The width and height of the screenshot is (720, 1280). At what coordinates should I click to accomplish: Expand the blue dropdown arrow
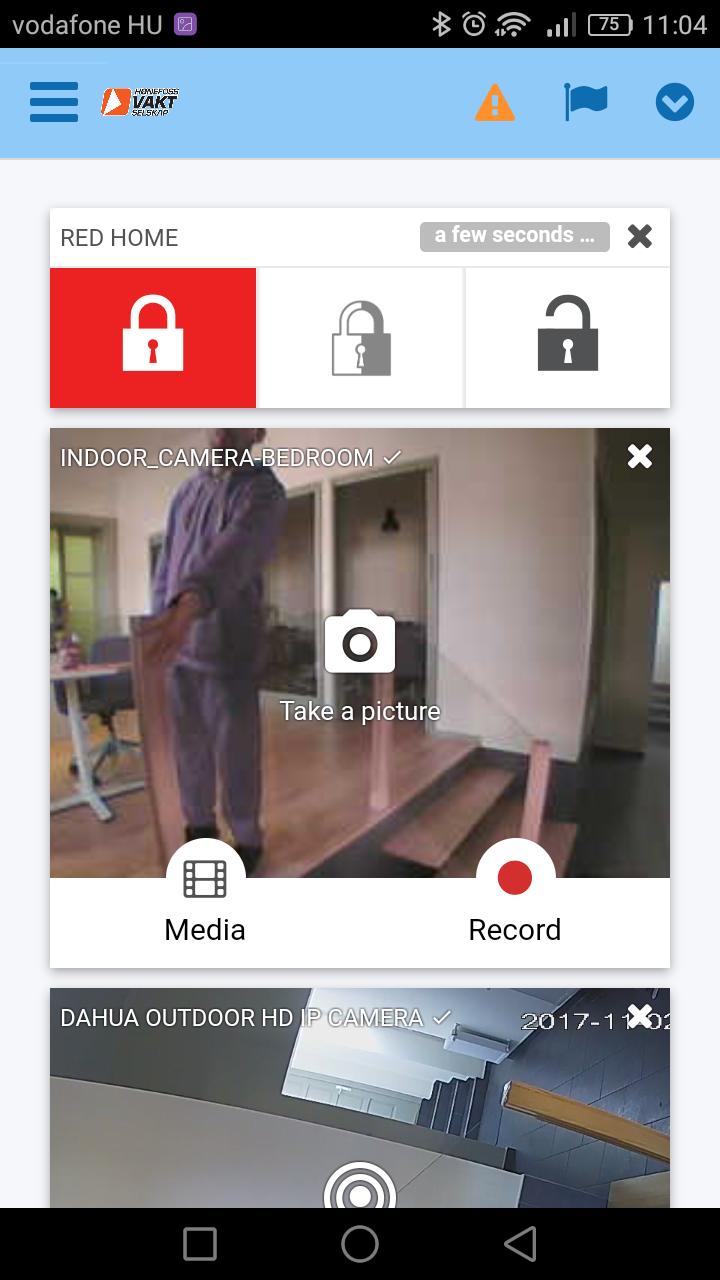(x=675, y=102)
